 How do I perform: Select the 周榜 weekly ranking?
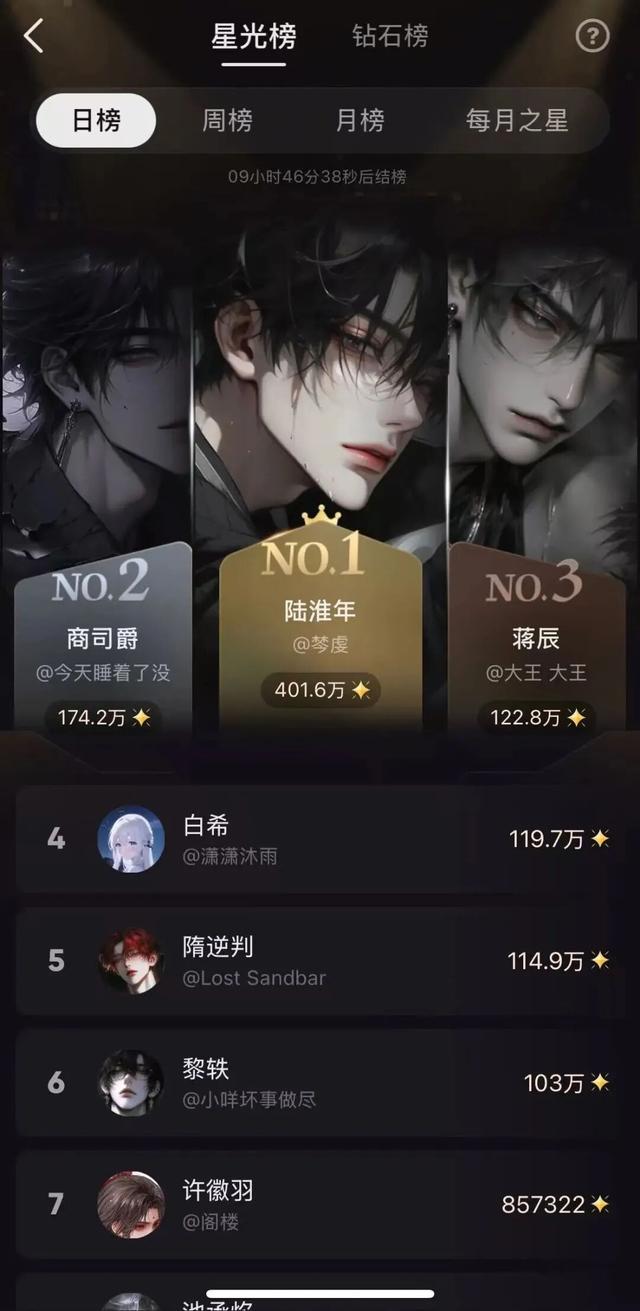pyautogui.click(x=227, y=121)
